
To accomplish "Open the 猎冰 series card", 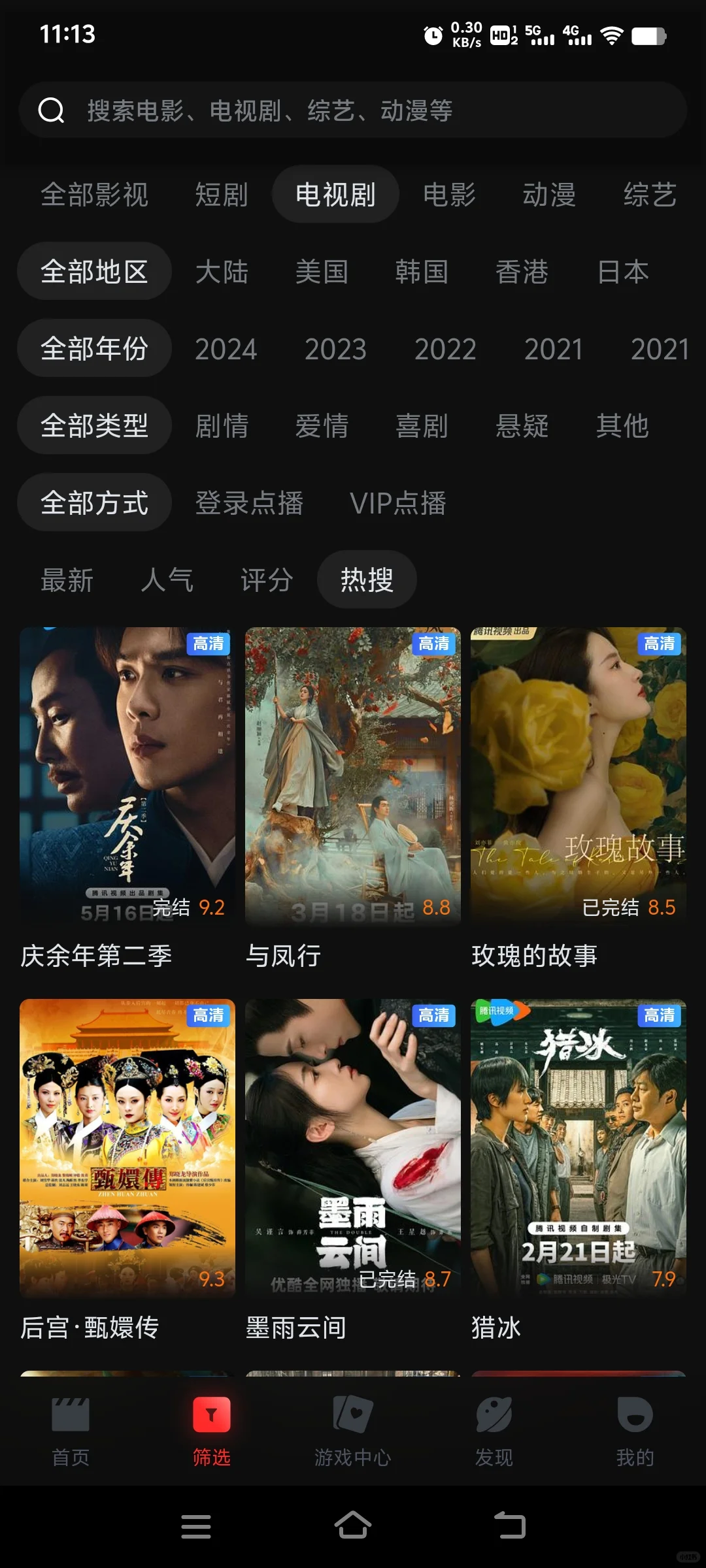I will (x=579, y=1147).
